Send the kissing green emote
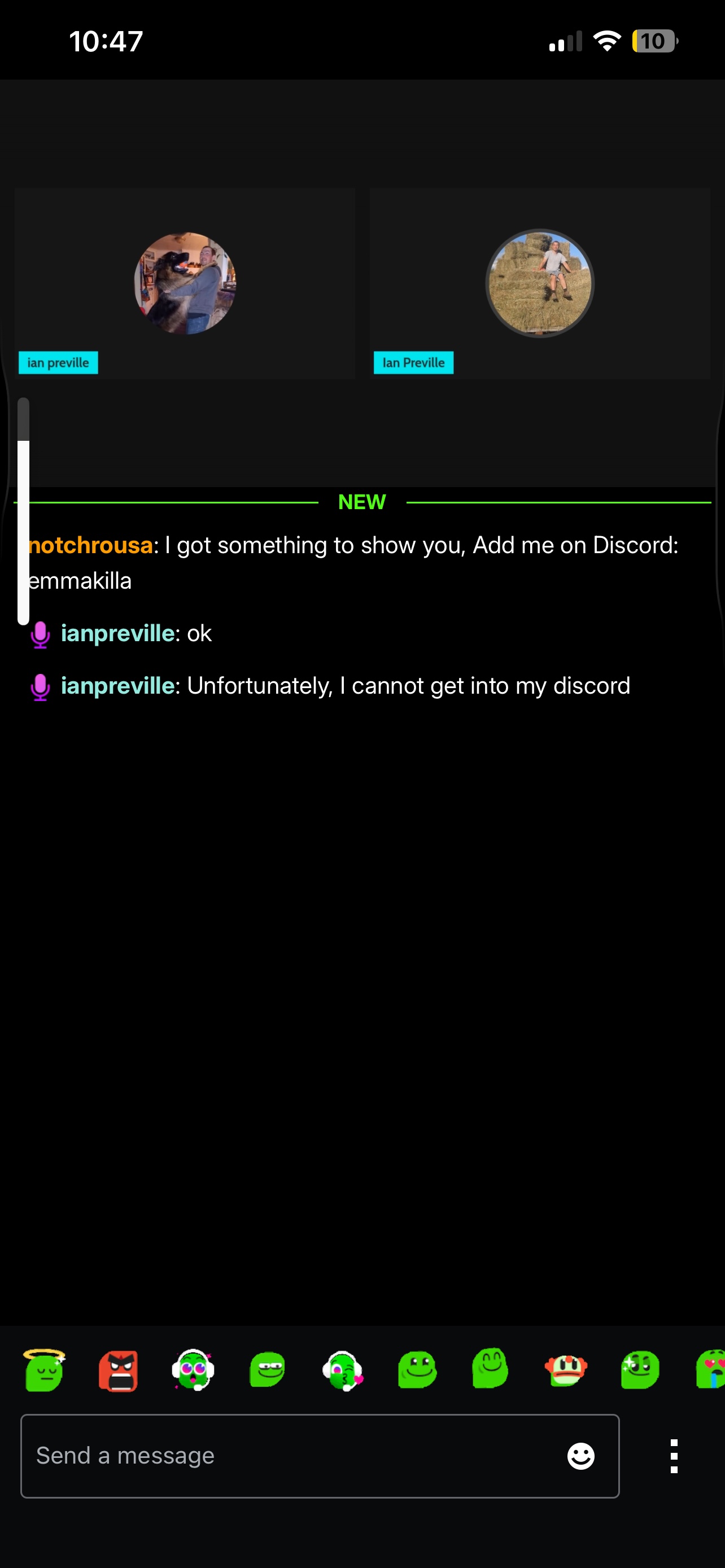 342,1371
